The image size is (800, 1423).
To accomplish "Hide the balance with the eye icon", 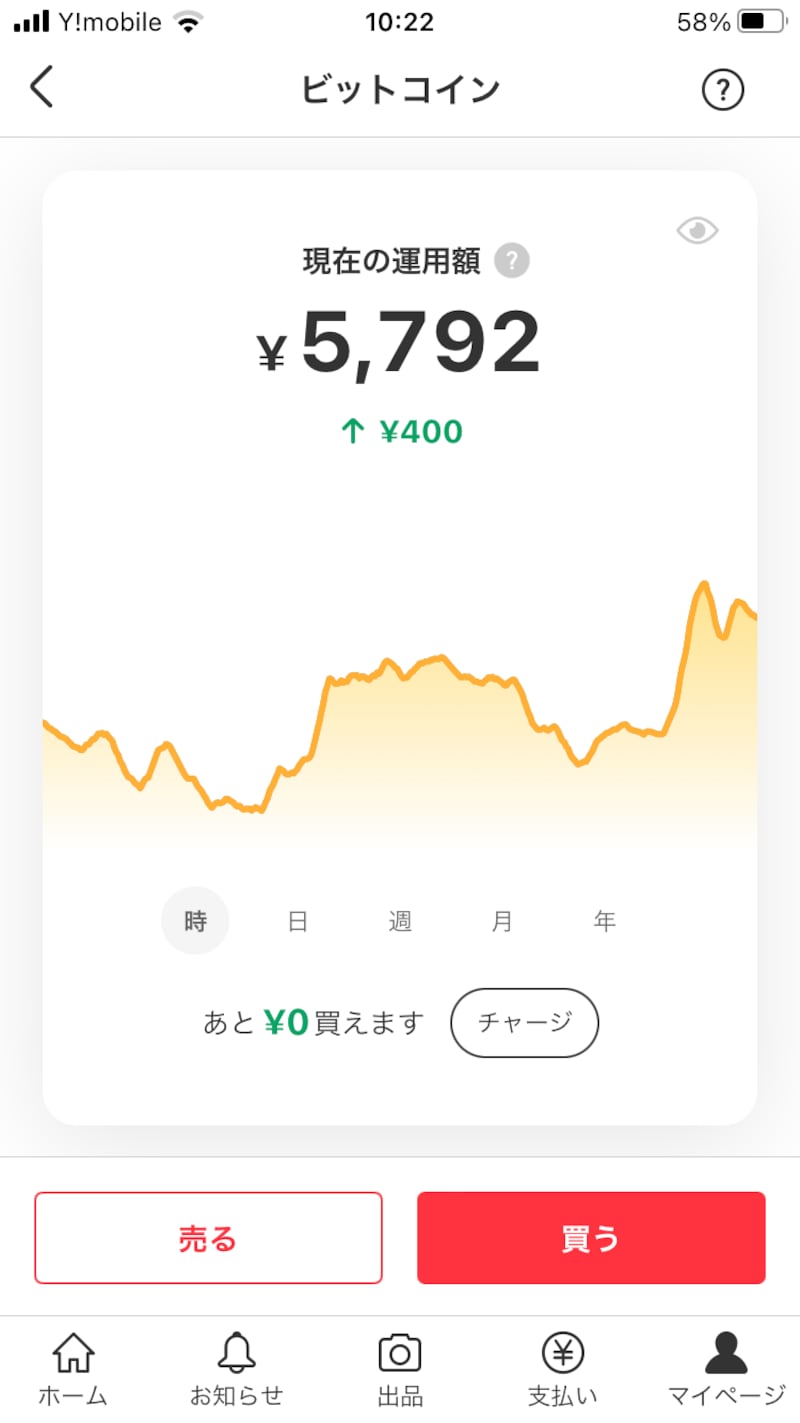I will (697, 231).
